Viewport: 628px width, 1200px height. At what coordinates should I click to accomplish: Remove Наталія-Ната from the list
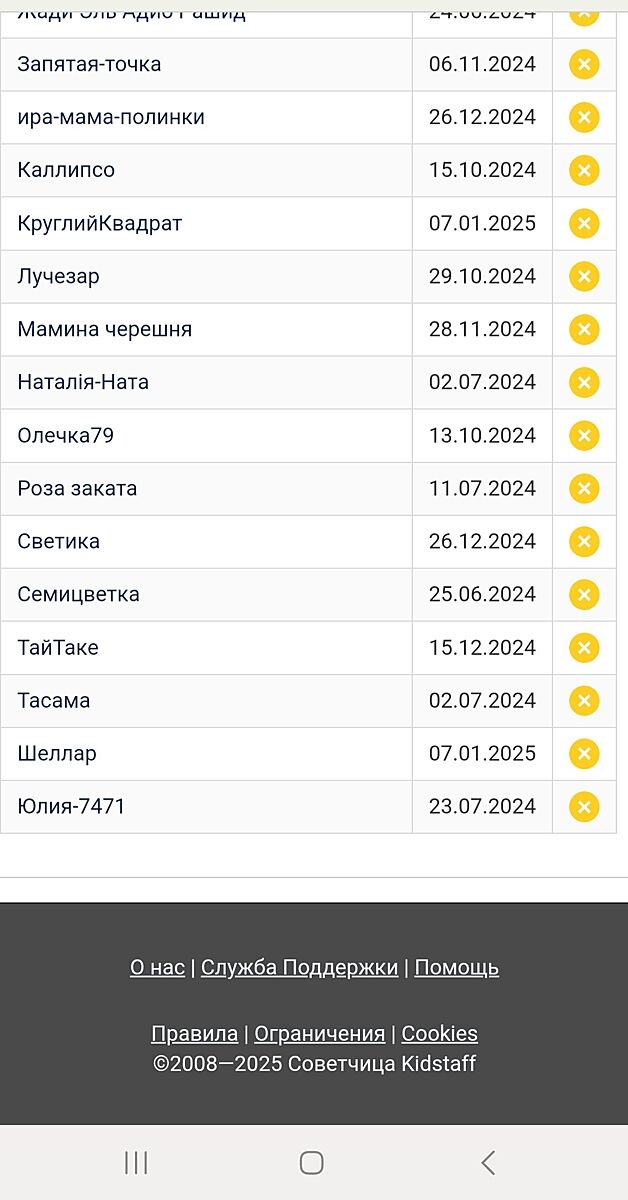pos(584,383)
